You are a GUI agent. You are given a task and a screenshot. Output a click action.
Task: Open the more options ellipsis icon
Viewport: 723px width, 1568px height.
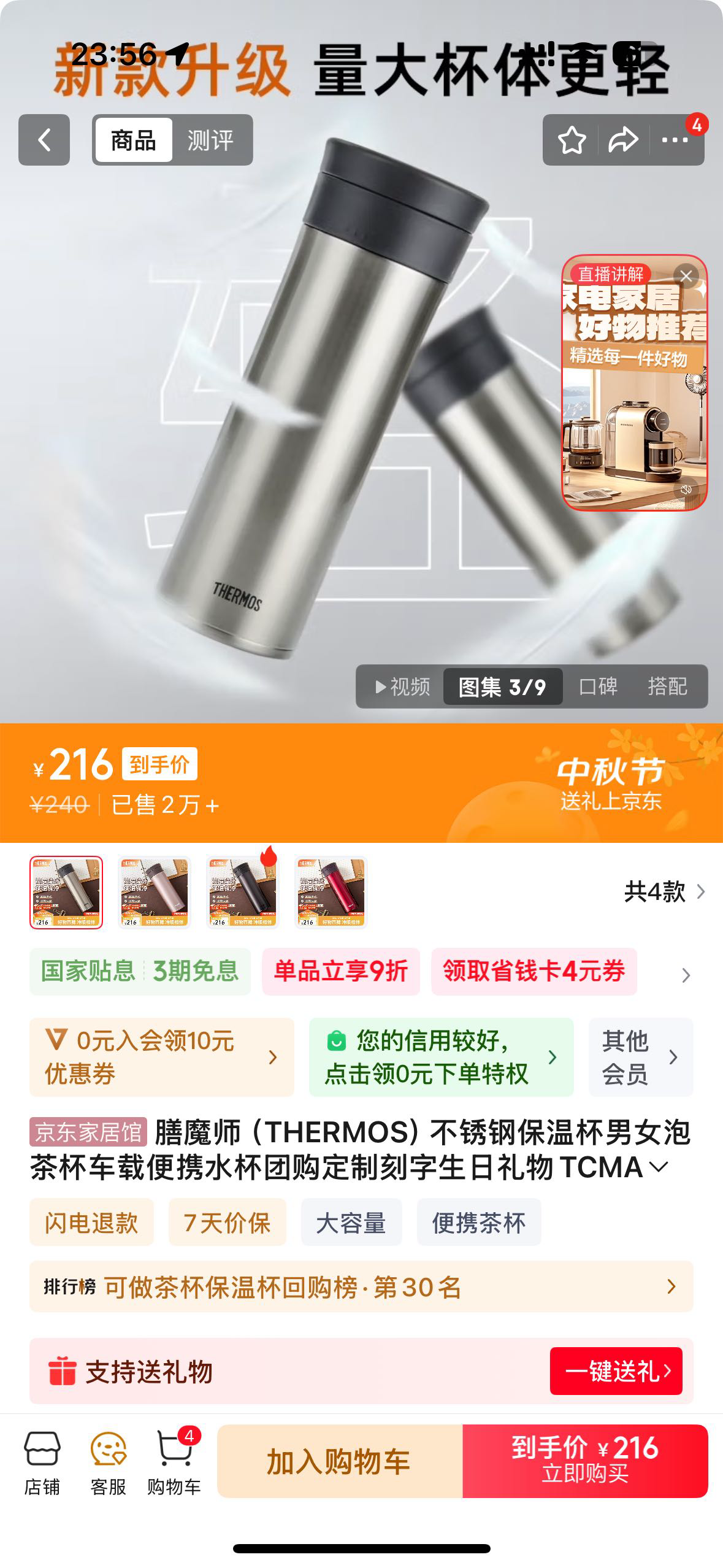(674, 140)
